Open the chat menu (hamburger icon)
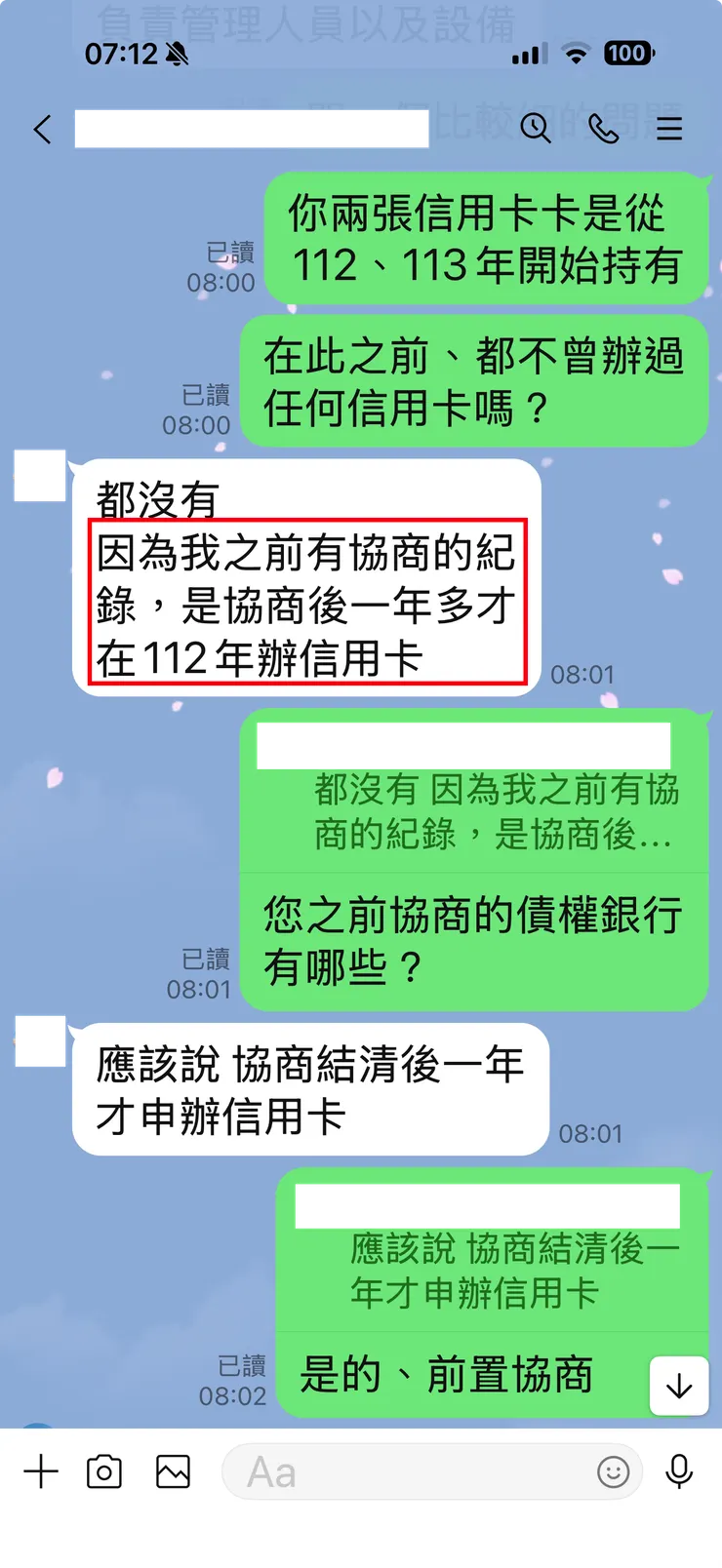Viewport: 722px width, 1568px height. (x=669, y=128)
